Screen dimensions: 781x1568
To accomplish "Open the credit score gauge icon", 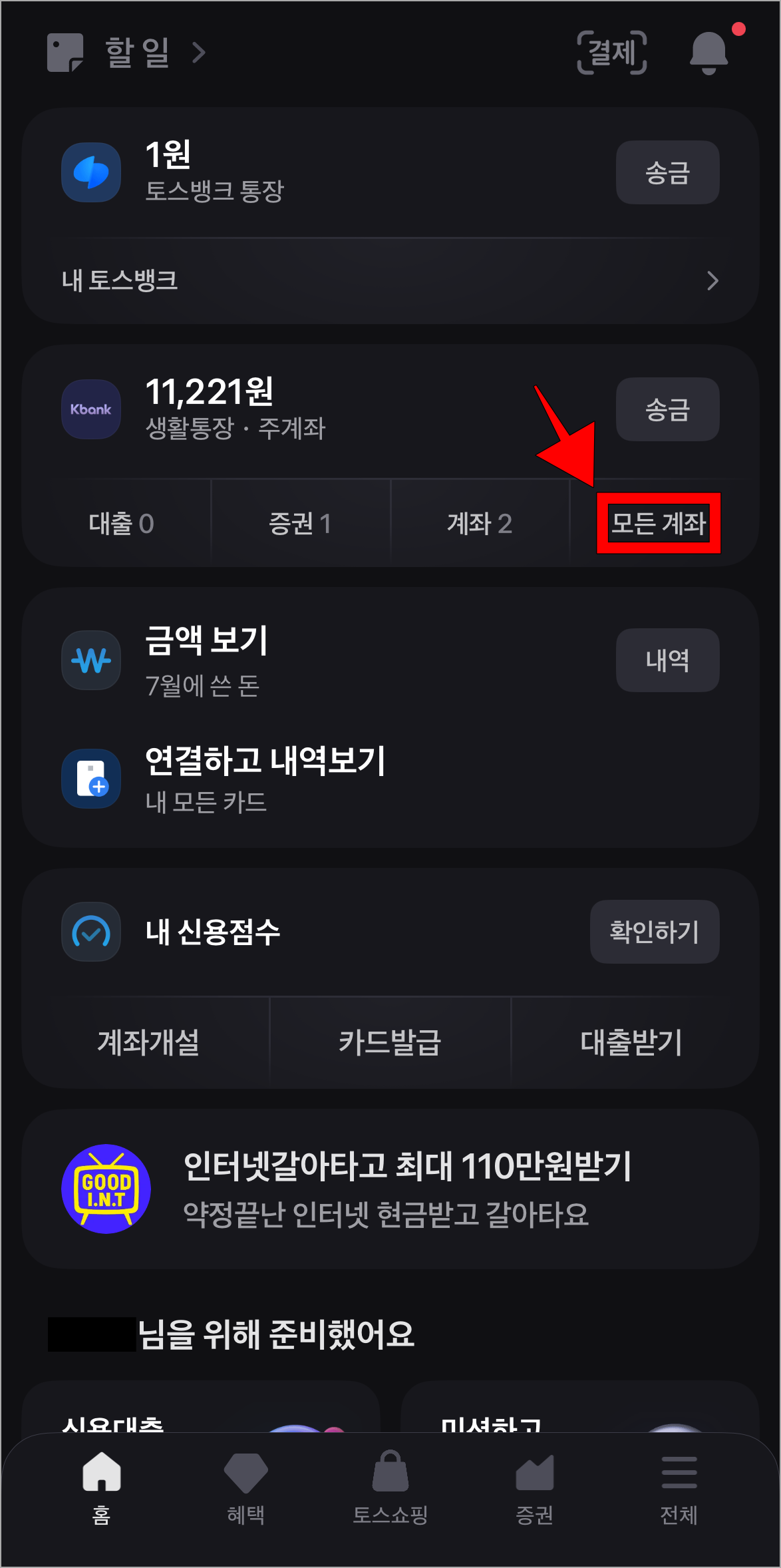I will (90, 932).
